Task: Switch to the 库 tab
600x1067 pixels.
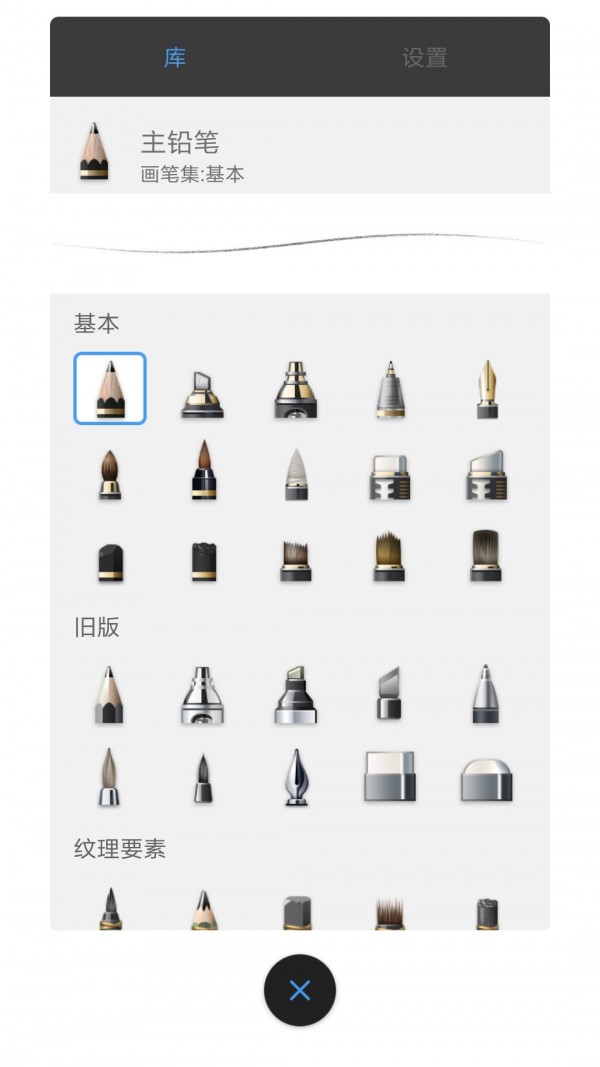Action: (x=175, y=58)
